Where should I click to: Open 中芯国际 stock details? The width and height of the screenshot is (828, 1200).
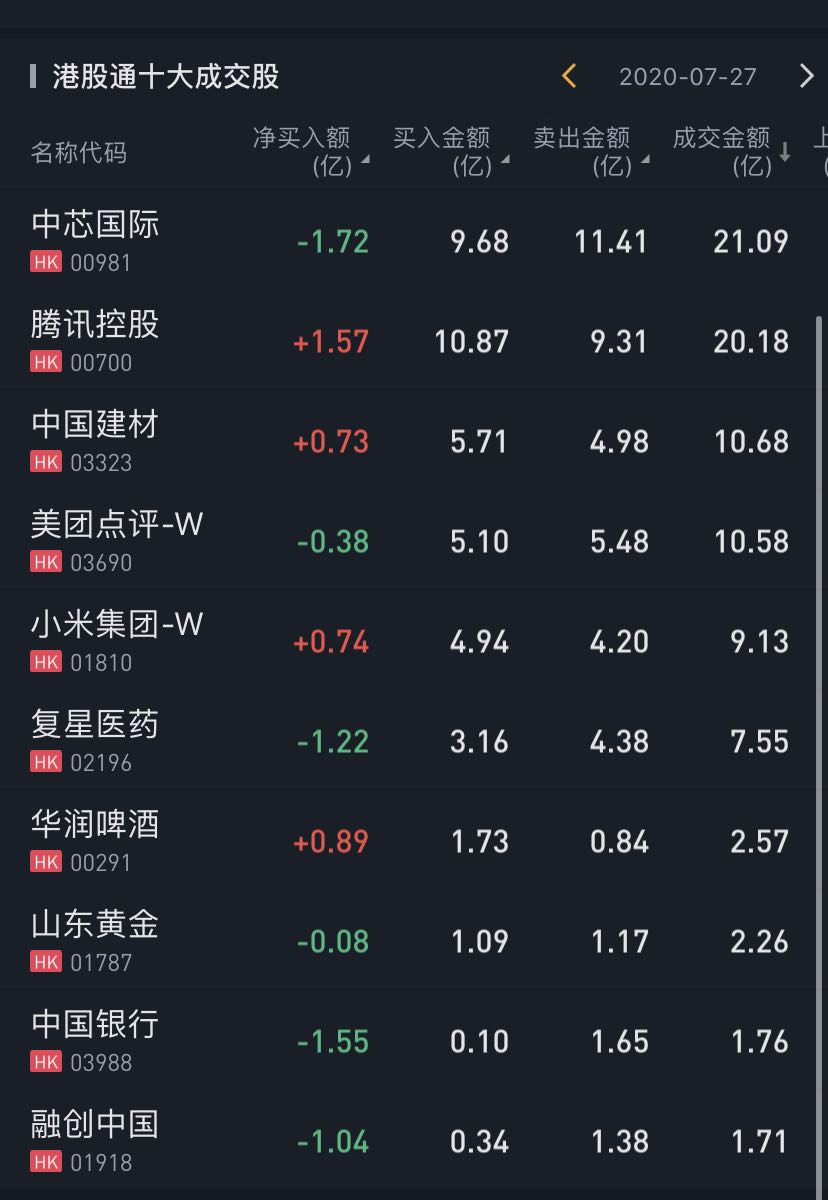pyautogui.click(x=96, y=241)
